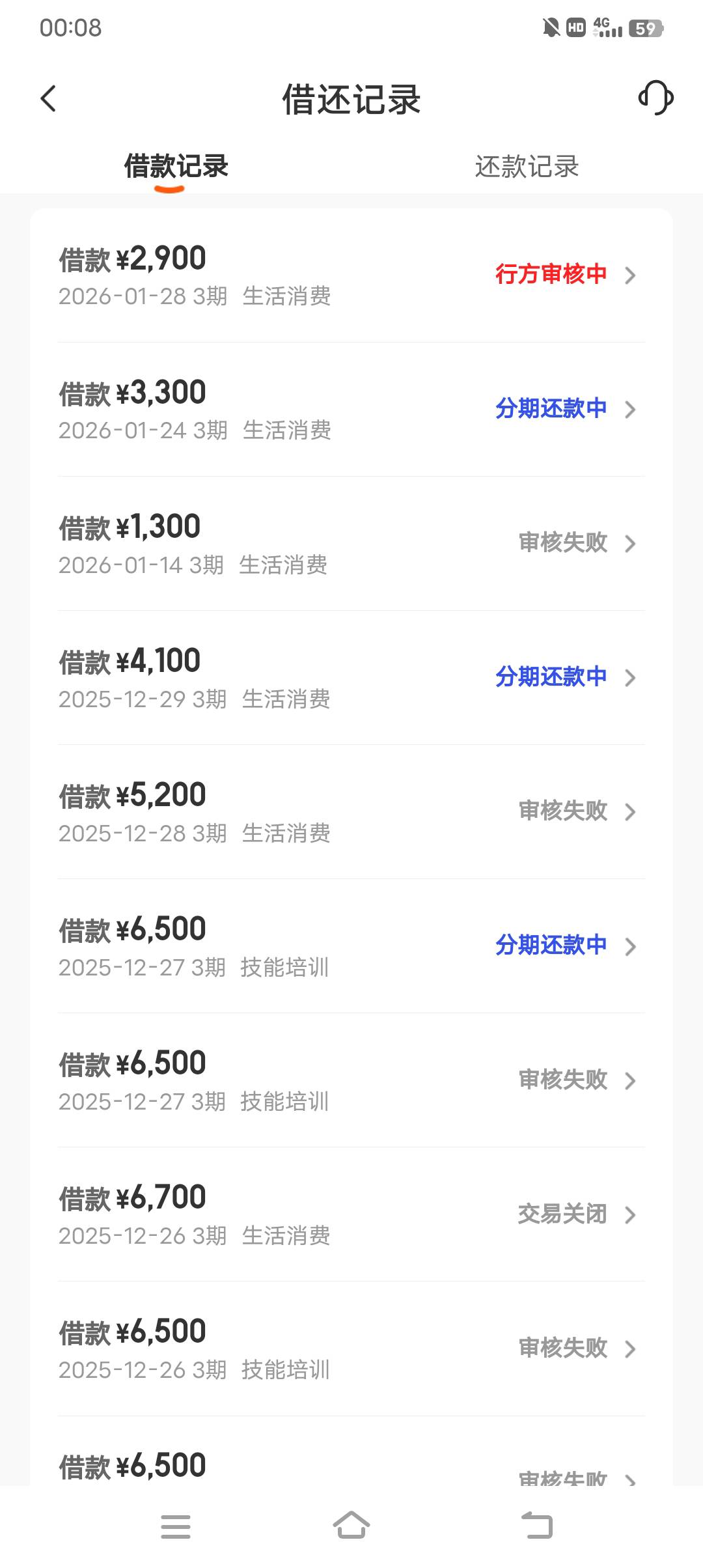The width and height of the screenshot is (703, 1568).
Task: Open recent apps from the navigation bar
Action: (176, 1526)
